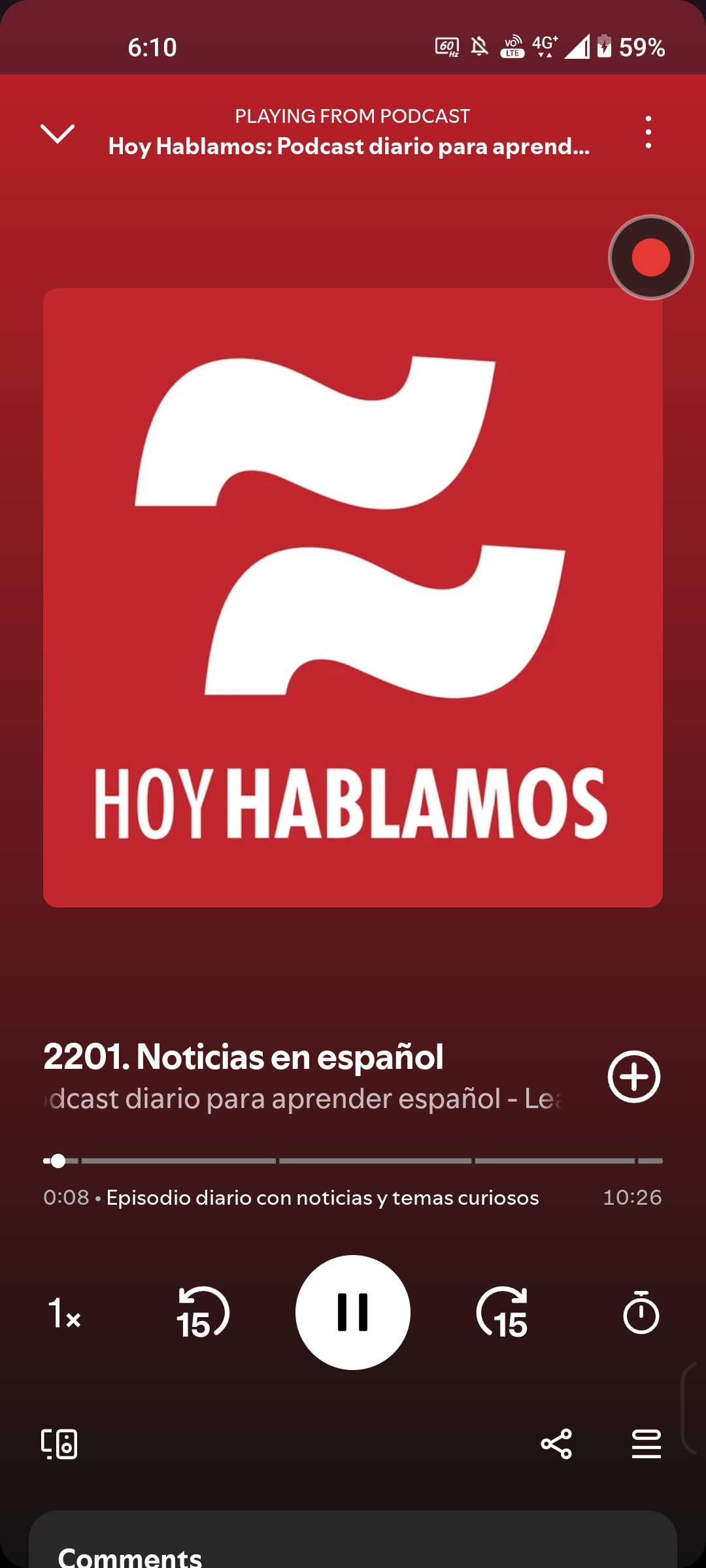
Task: Select the sleep timer icon
Action: point(641,1313)
